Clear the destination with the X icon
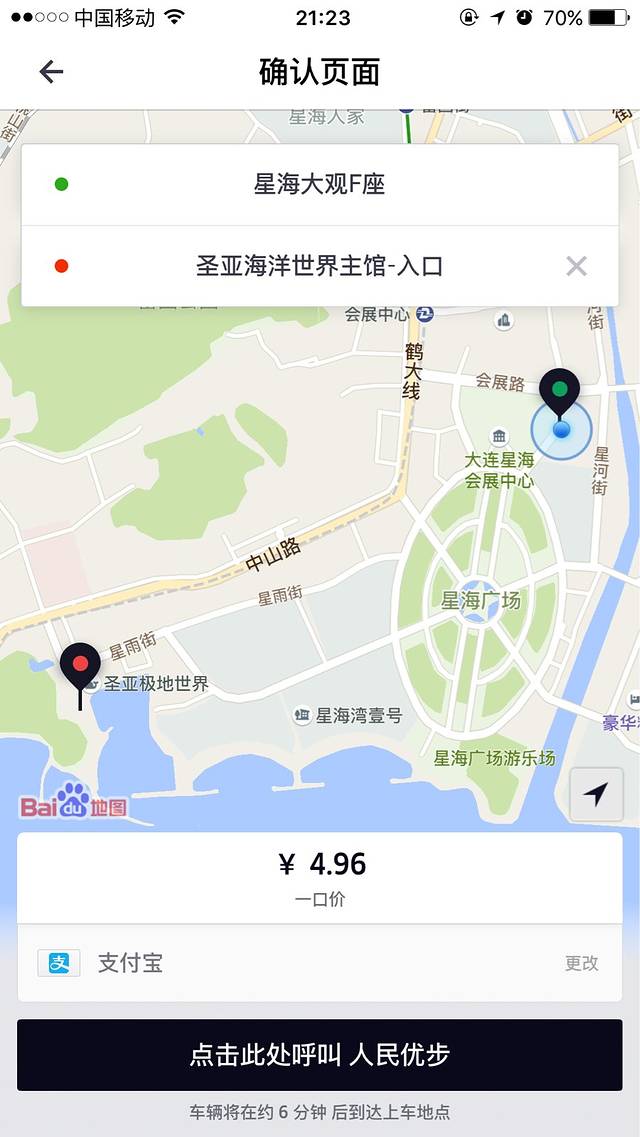Viewport: 640px width, 1137px height. click(576, 266)
